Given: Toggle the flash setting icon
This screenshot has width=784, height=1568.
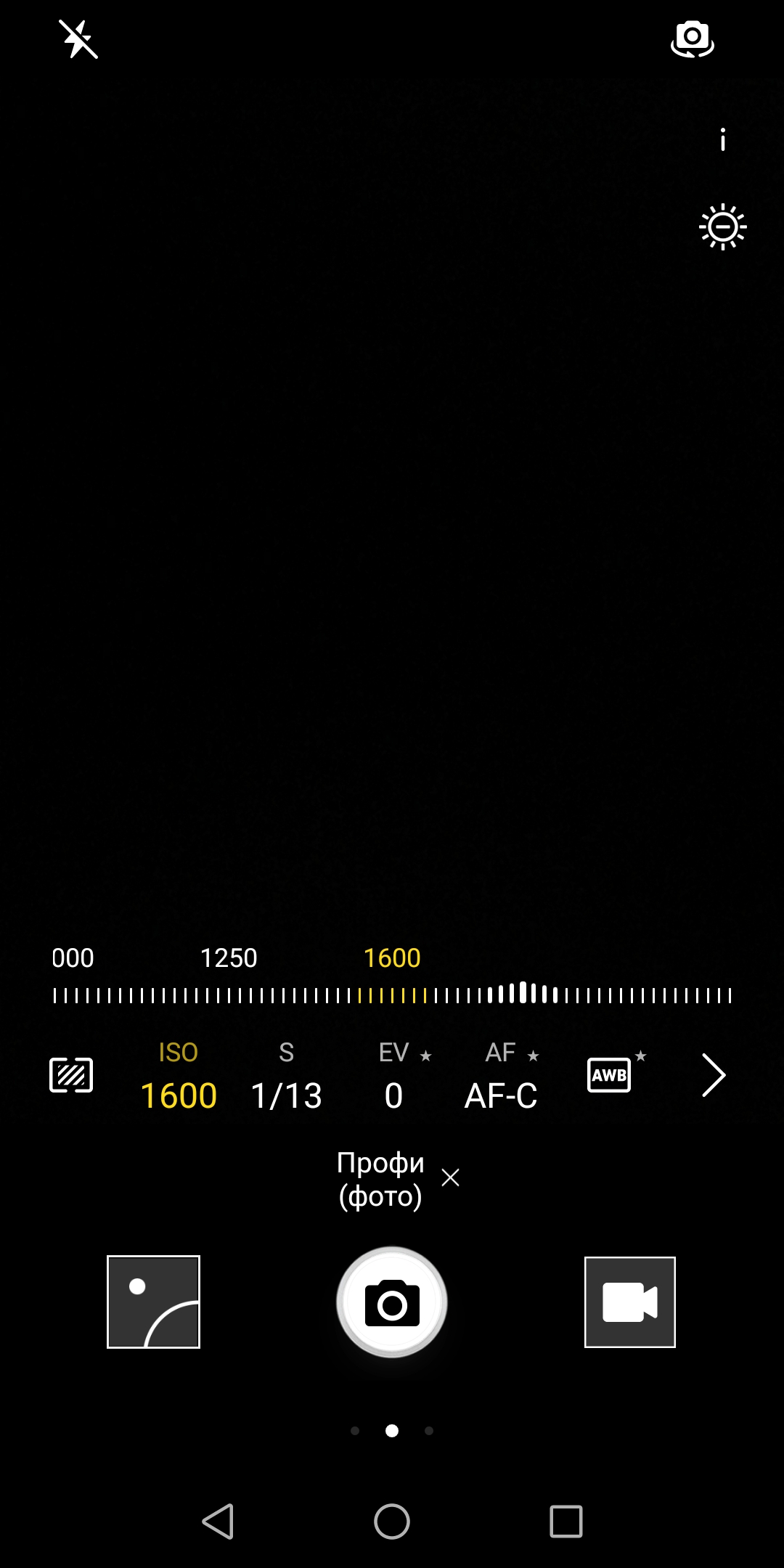Looking at the screenshot, I should (x=78, y=39).
